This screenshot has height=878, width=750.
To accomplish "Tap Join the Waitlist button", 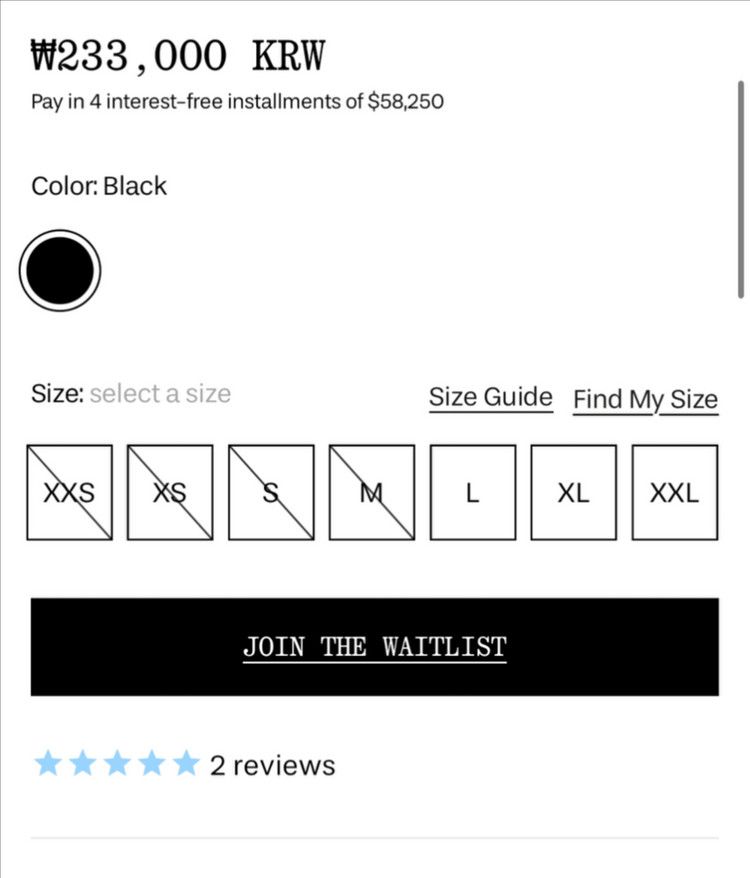I will pyautogui.click(x=374, y=646).
